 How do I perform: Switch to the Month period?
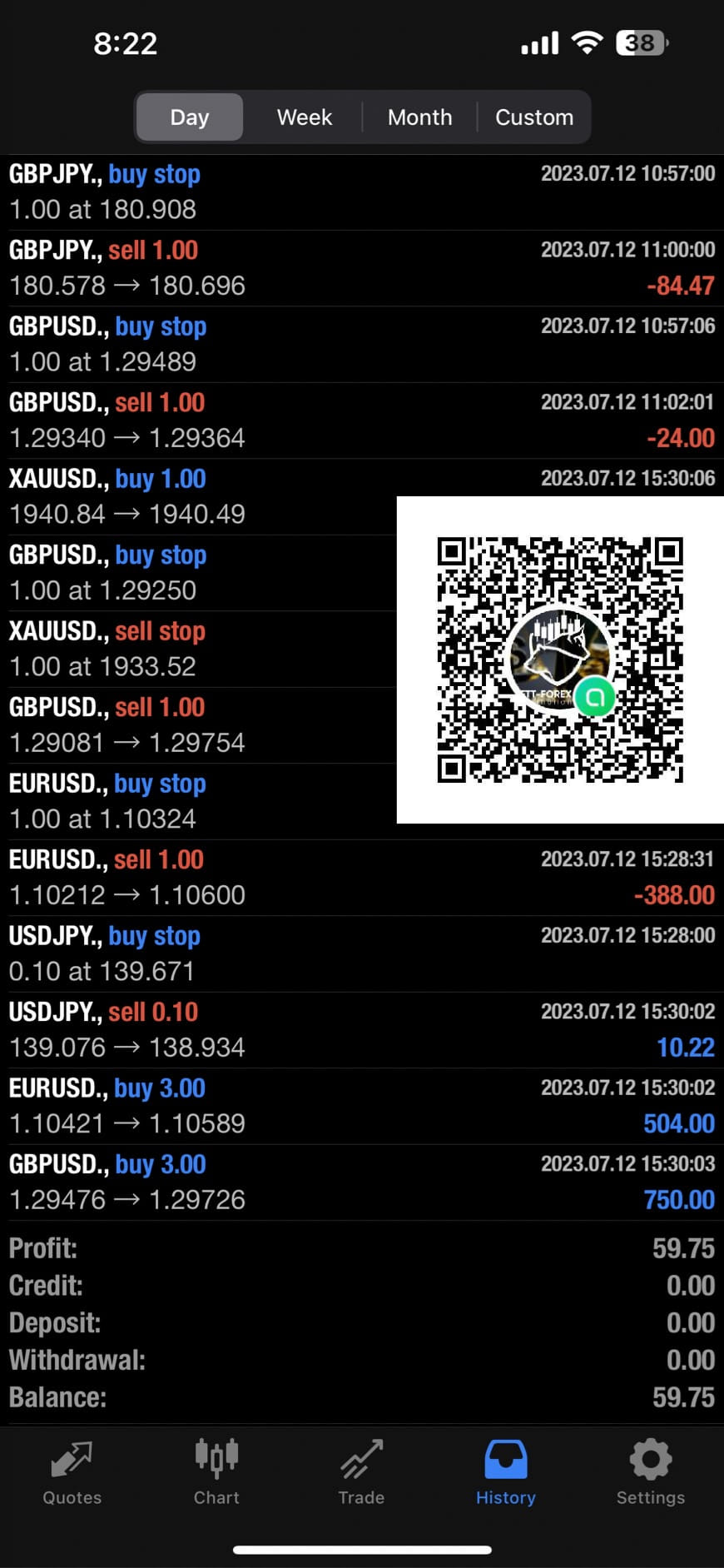pos(420,117)
